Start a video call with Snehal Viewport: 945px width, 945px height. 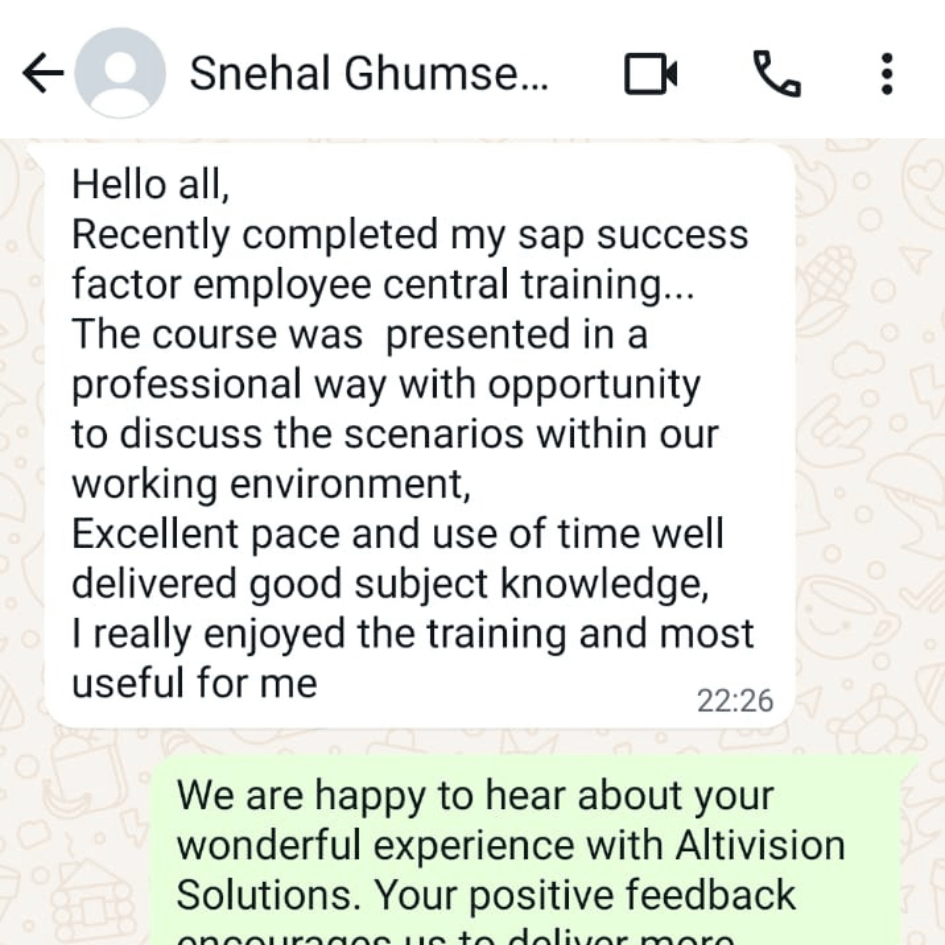click(x=651, y=74)
